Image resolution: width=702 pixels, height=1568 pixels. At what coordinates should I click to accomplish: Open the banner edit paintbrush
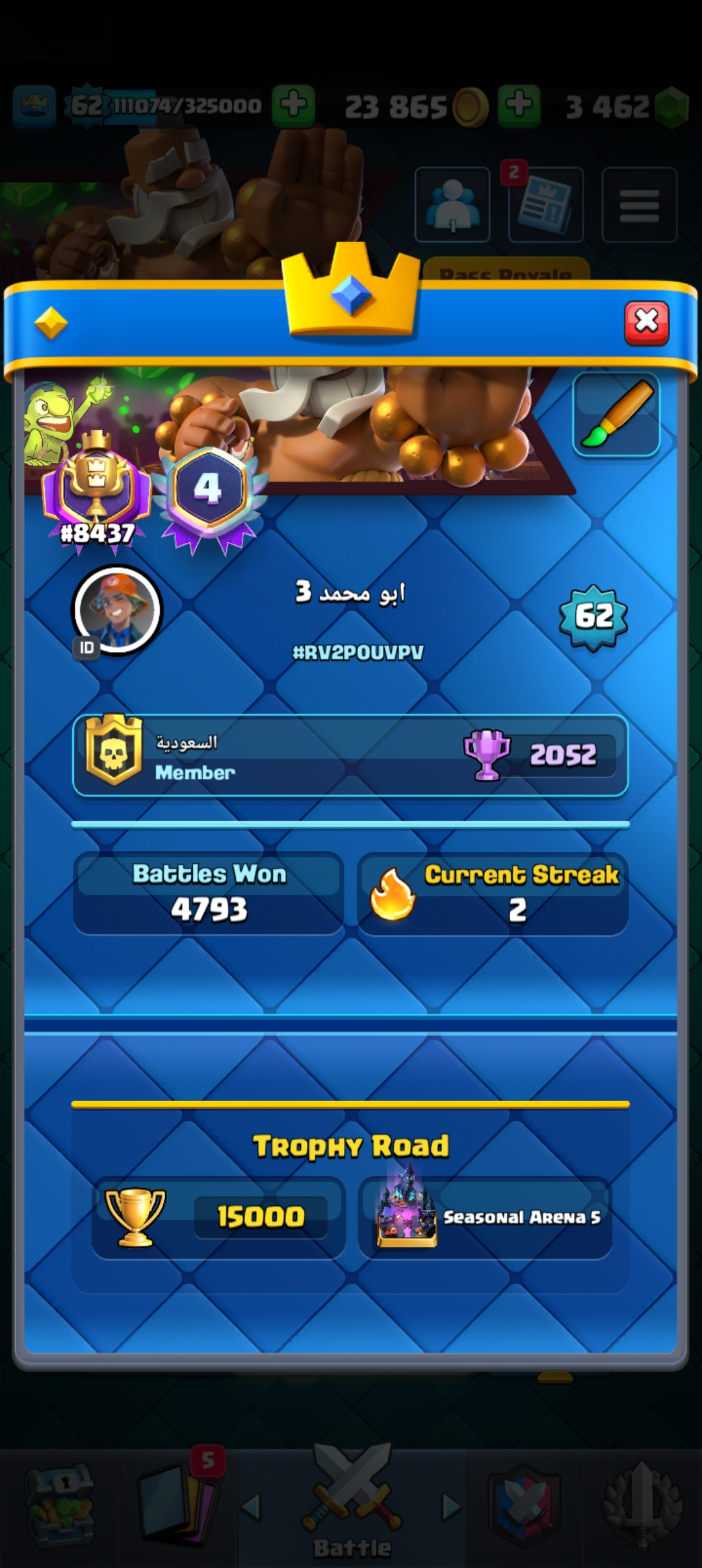[616, 415]
